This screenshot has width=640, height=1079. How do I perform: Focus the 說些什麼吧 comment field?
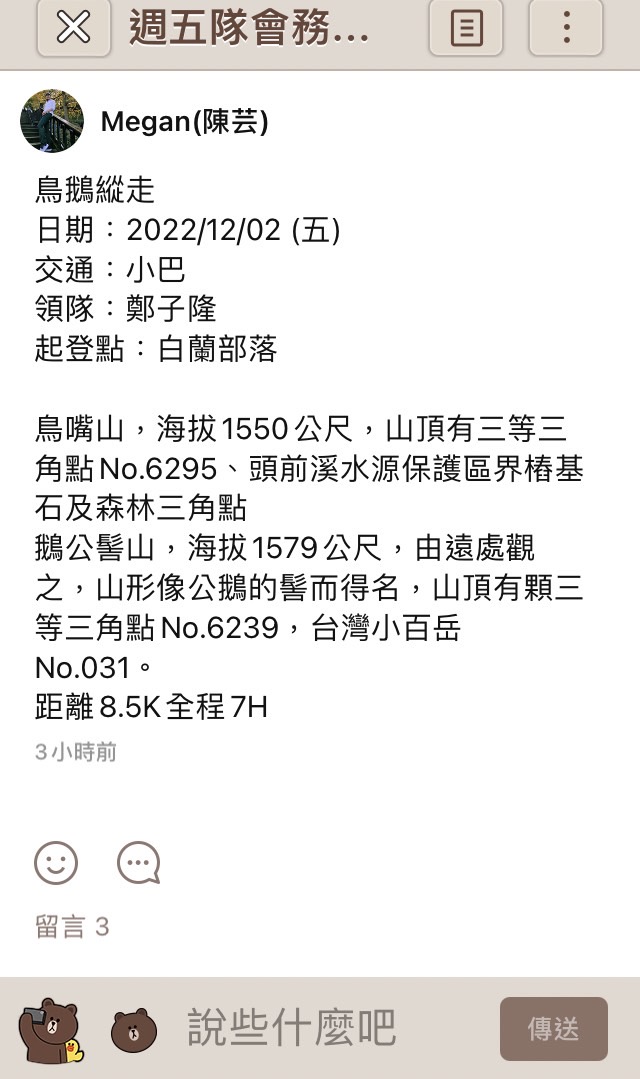point(292,1028)
